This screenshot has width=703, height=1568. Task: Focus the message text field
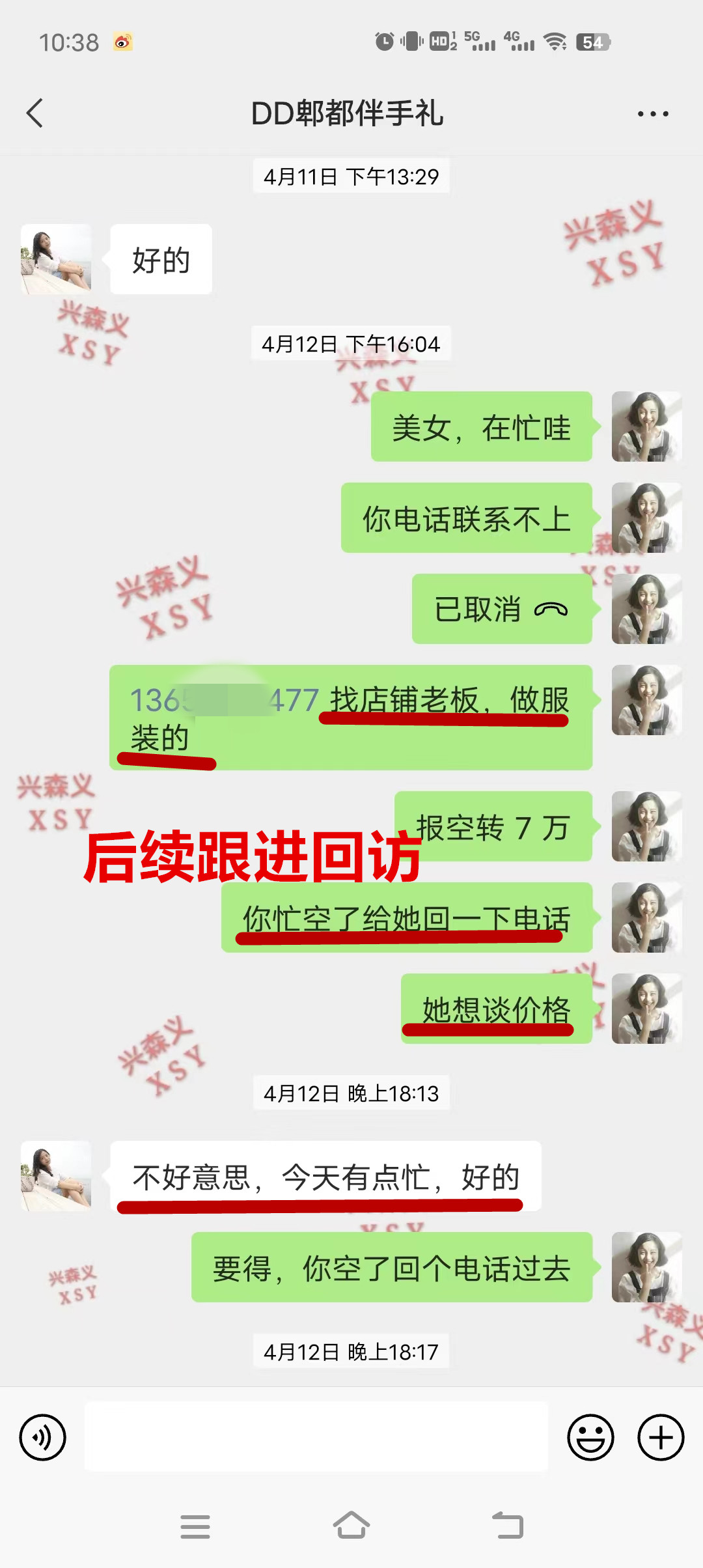click(x=316, y=1437)
